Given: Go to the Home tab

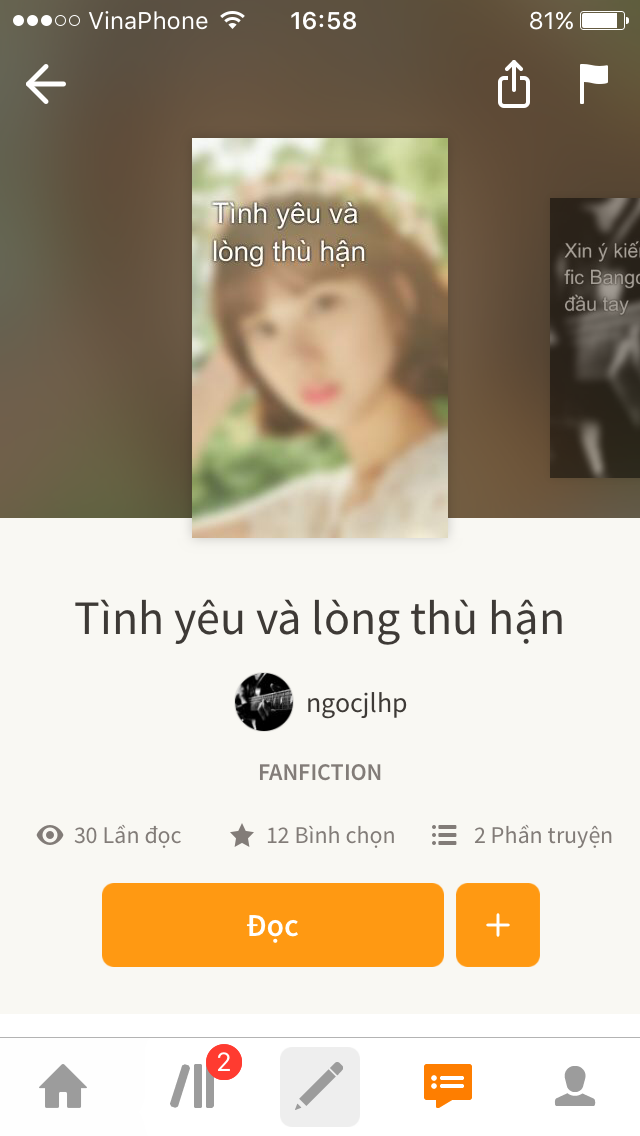Looking at the screenshot, I should (63, 1087).
